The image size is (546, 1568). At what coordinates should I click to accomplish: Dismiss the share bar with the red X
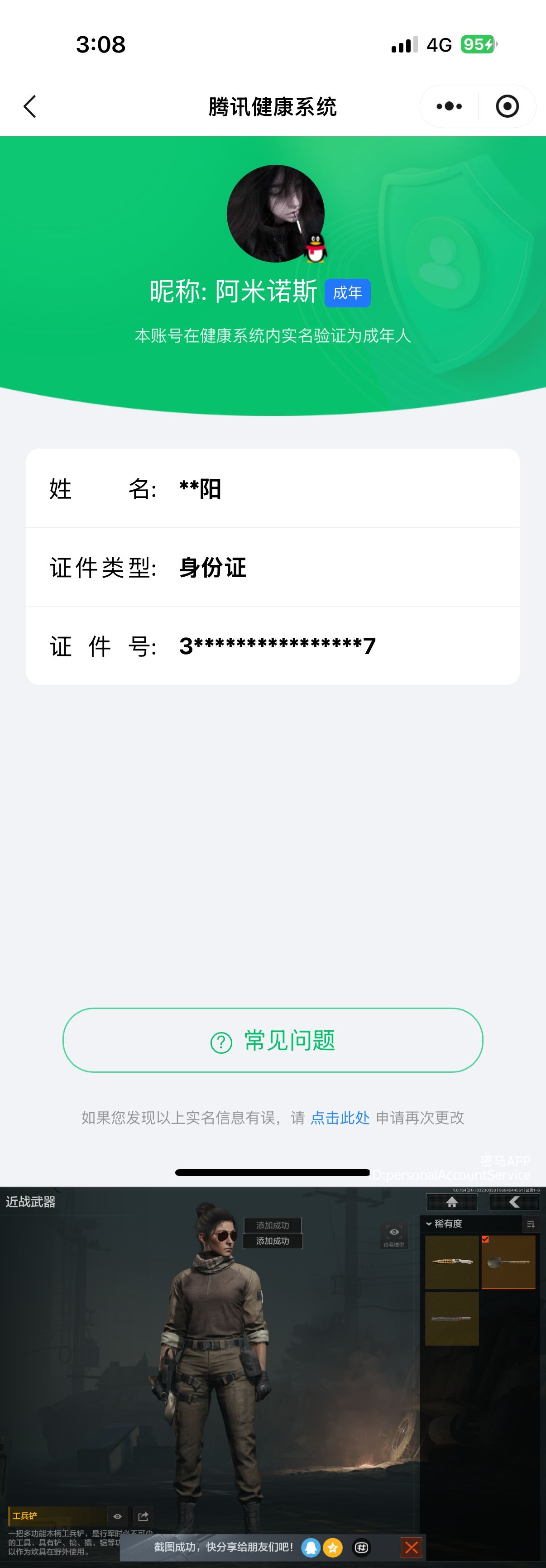point(412,1547)
